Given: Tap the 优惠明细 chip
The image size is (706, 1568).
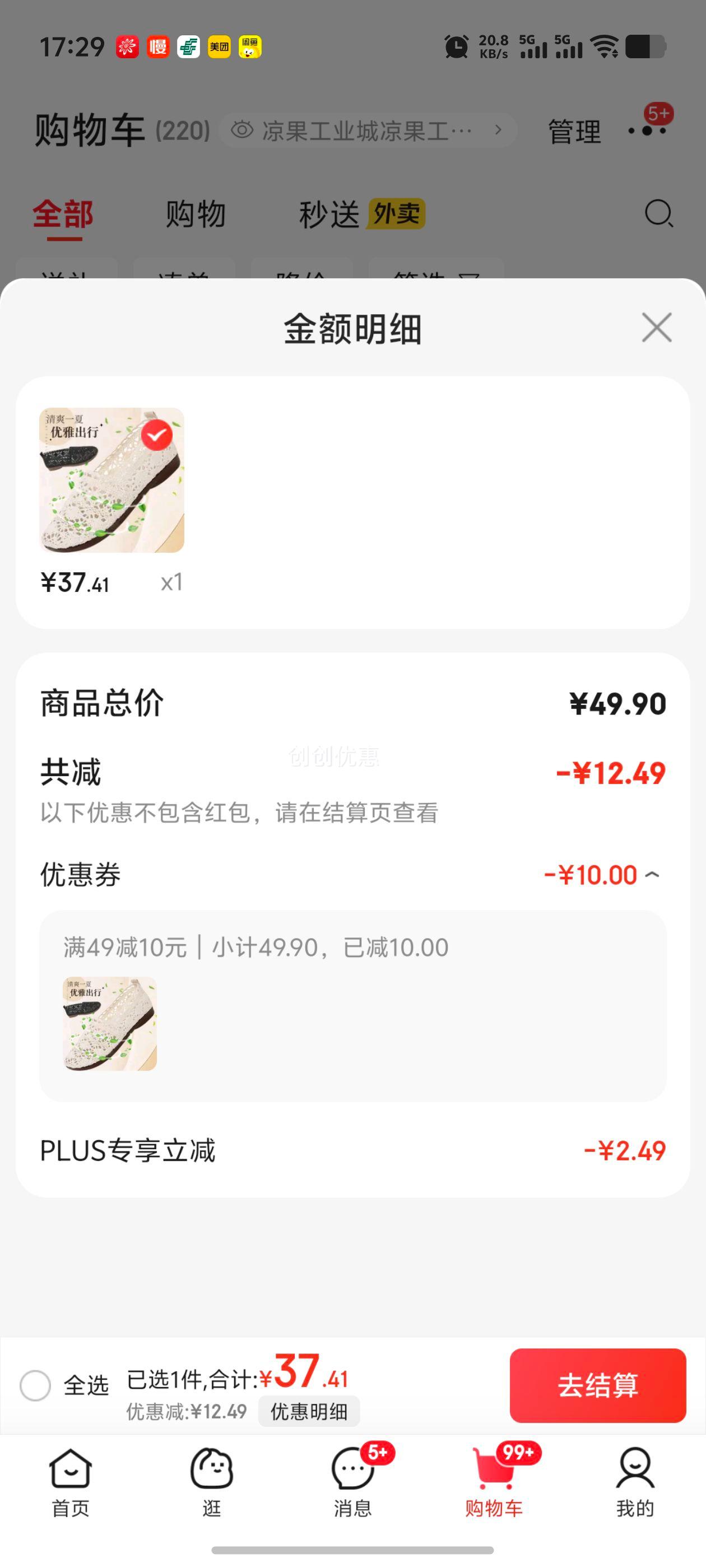Looking at the screenshot, I should pyautogui.click(x=309, y=1411).
